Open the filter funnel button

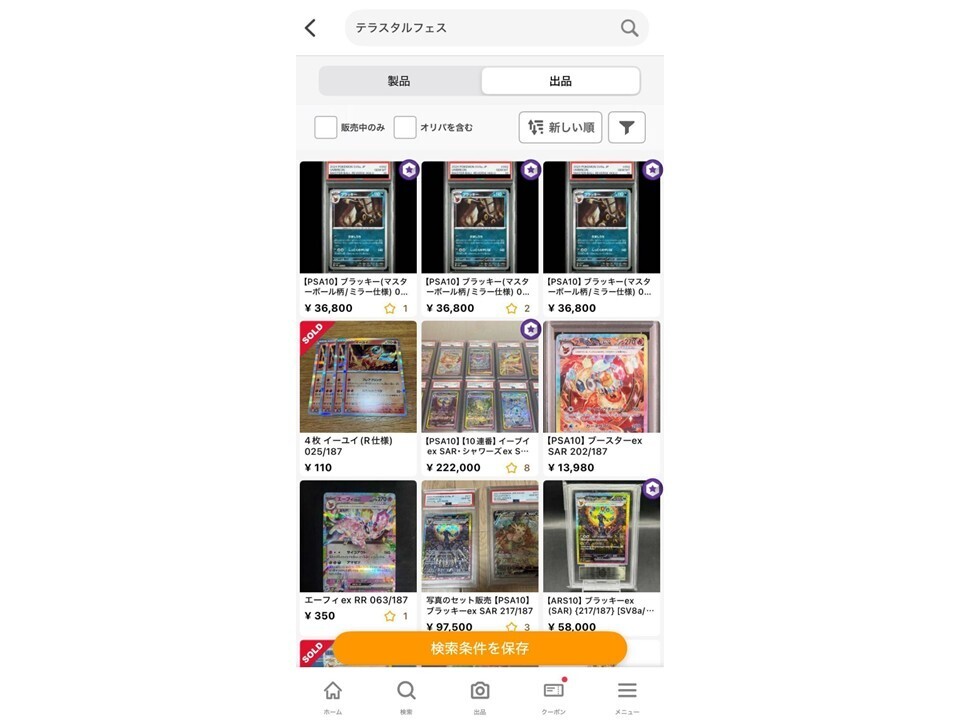pos(627,127)
